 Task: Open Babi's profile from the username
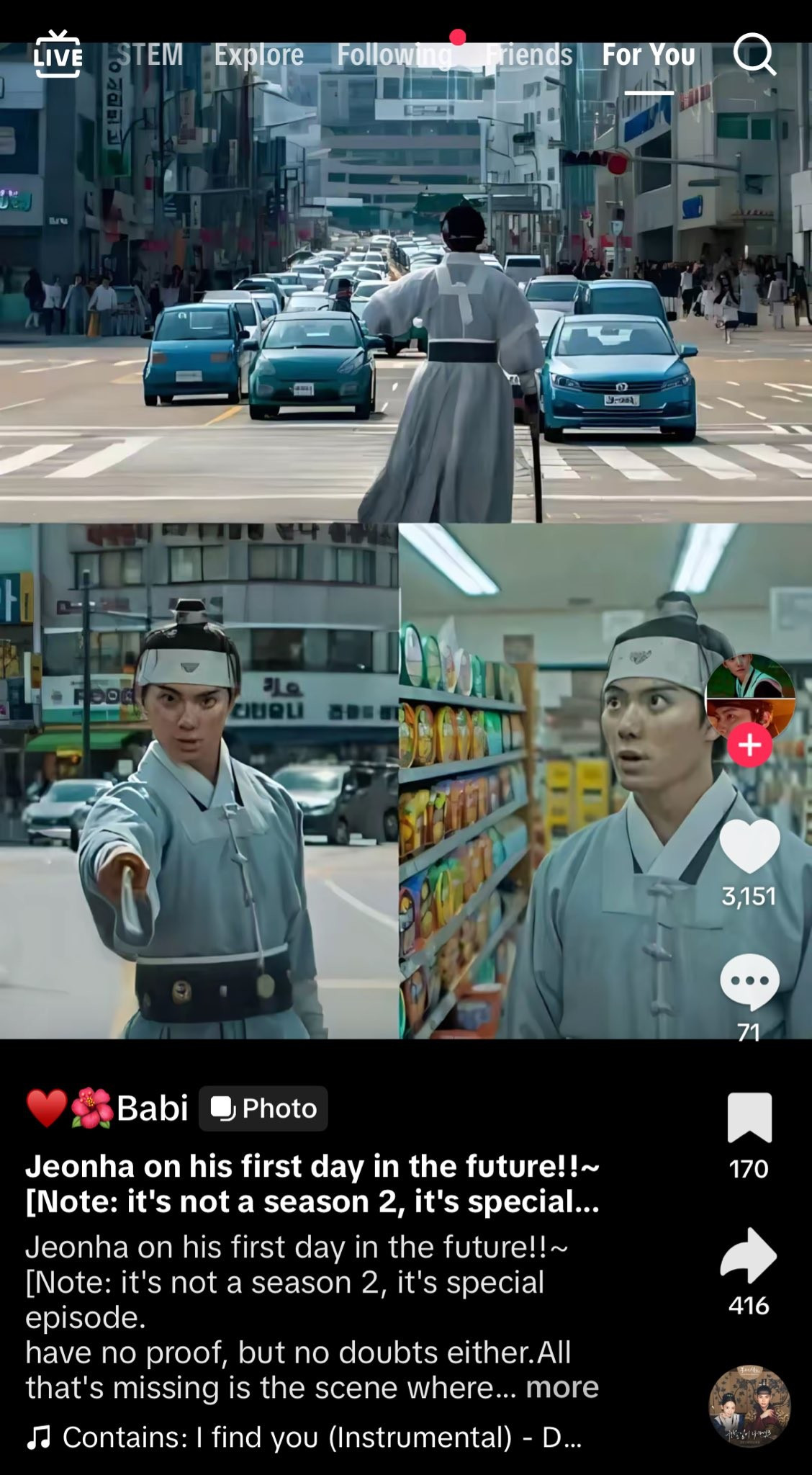tap(152, 1108)
